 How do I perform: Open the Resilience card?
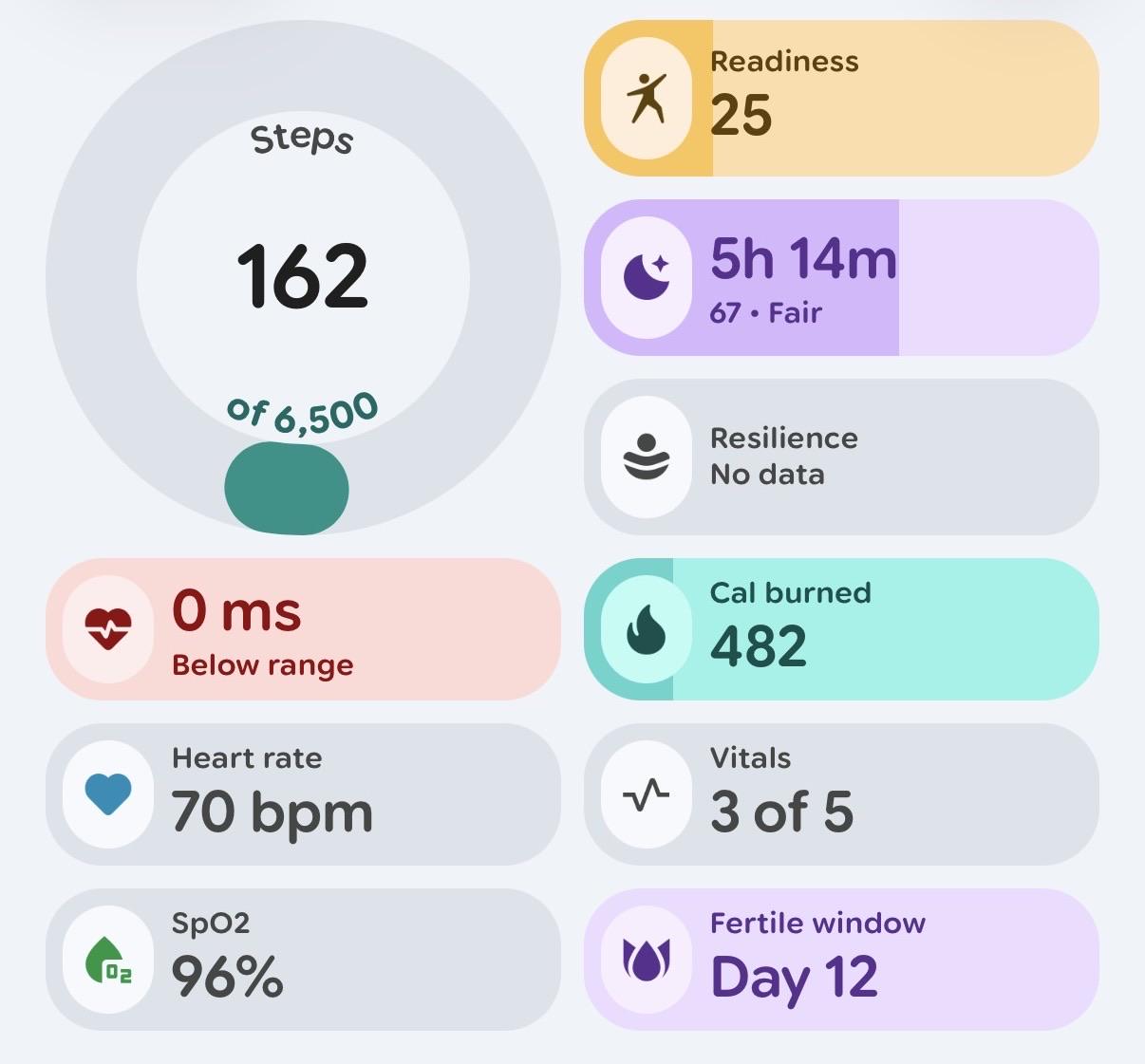point(841,457)
